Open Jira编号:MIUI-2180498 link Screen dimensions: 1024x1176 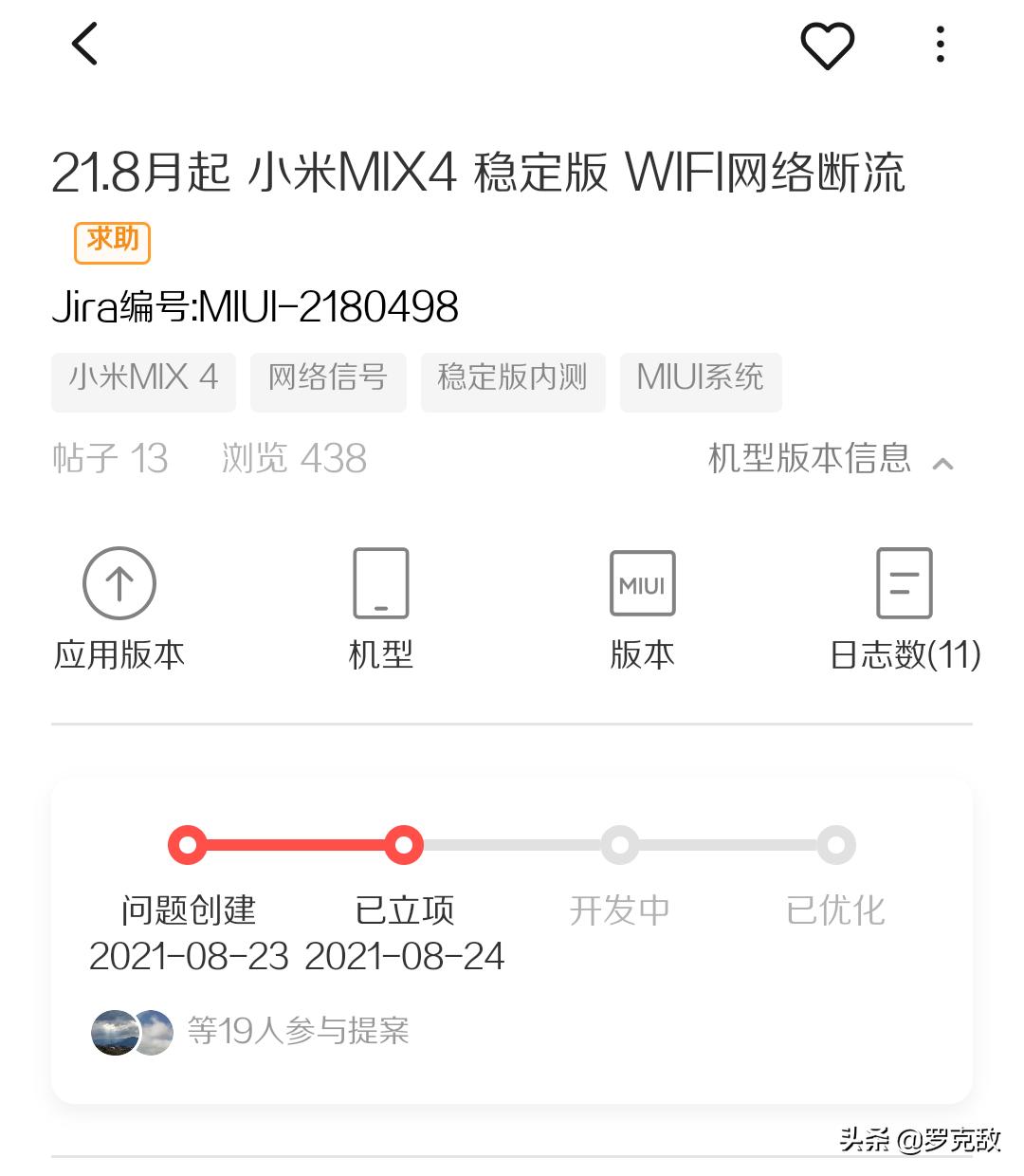(x=254, y=305)
